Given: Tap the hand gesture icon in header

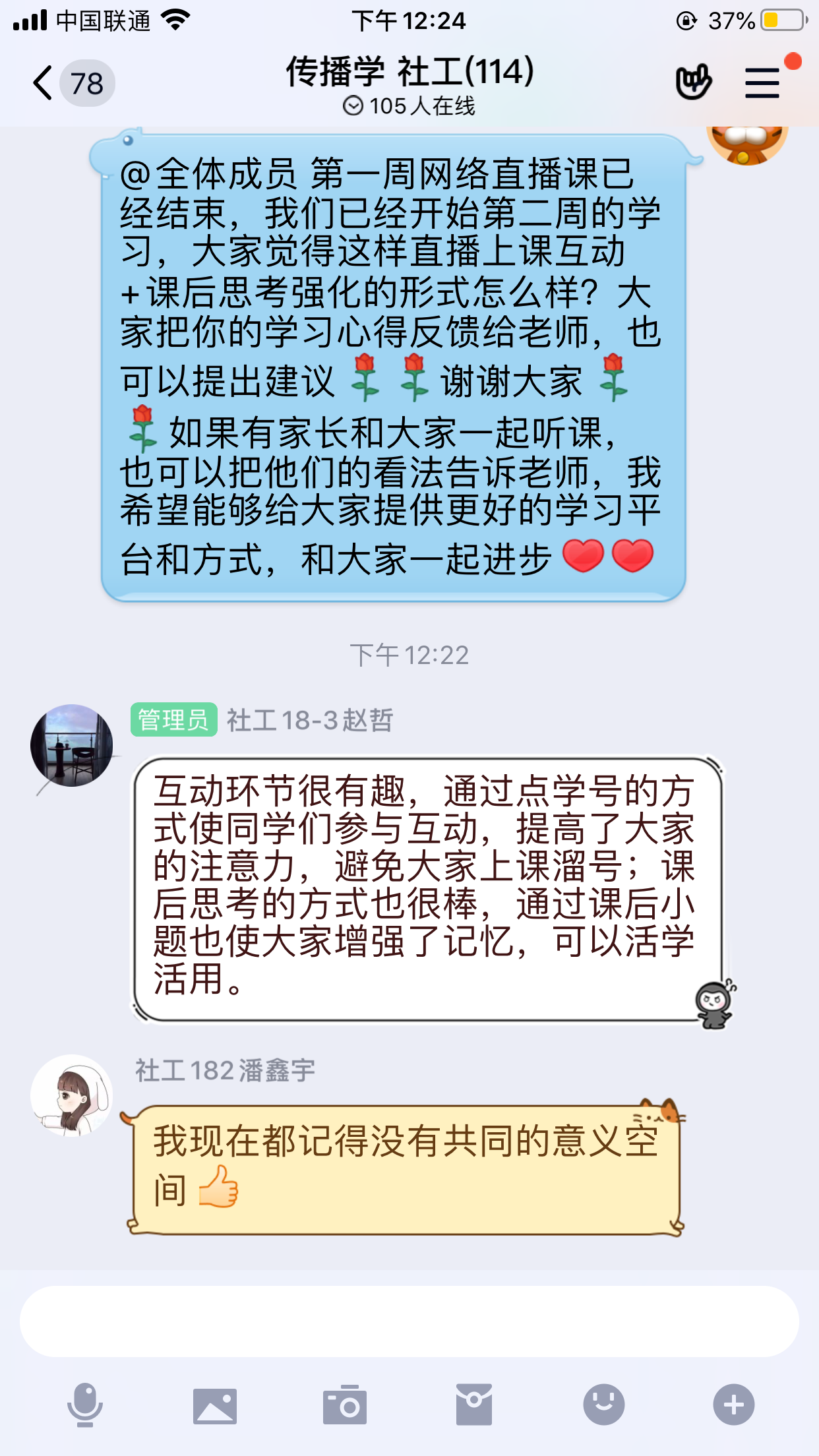Looking at the screenshot, I should tap(693, 83).
